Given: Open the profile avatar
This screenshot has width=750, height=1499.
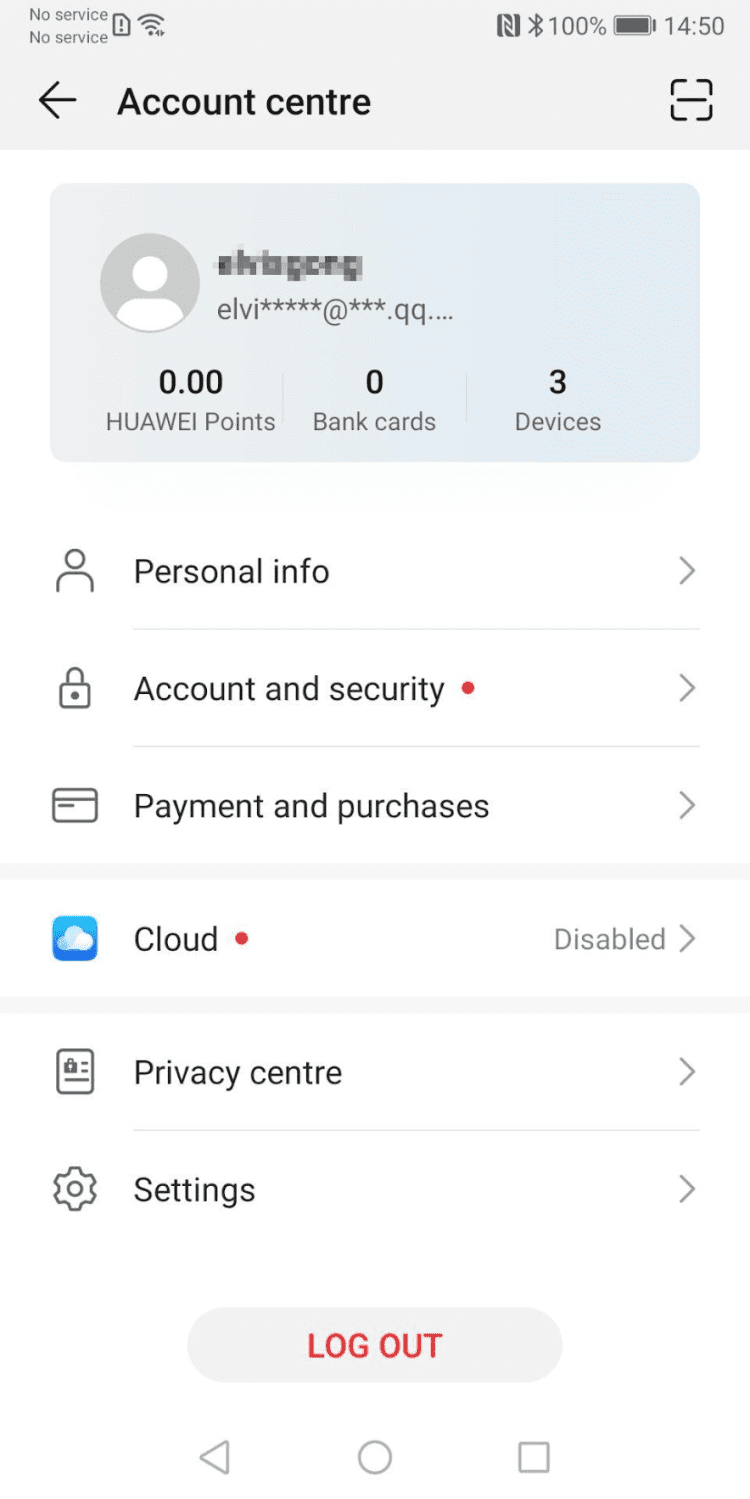Looking at the screenshot, I should 150,283.
